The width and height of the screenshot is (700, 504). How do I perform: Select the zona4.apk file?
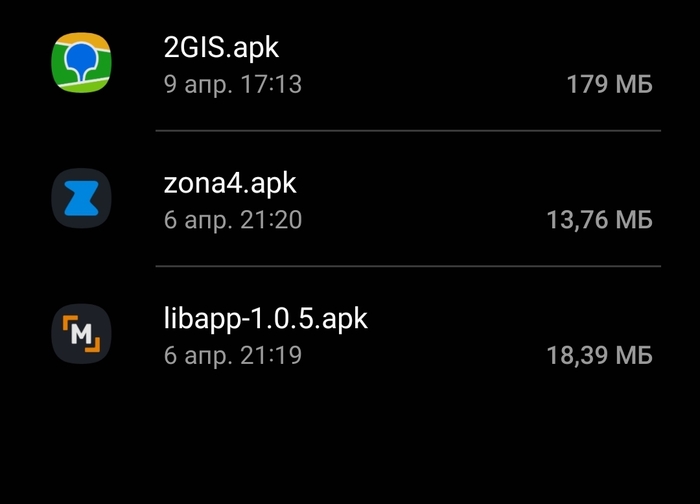(x=231, y=184)
